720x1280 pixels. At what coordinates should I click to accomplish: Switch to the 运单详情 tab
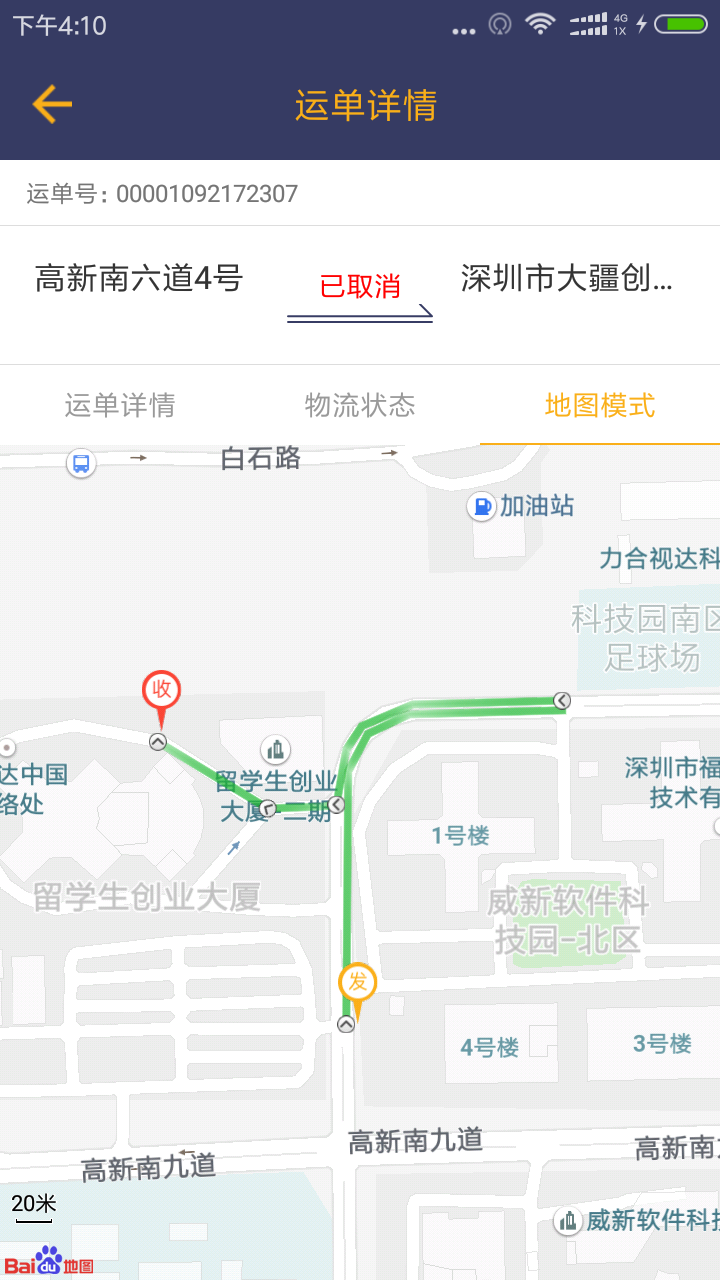(120, 405)
